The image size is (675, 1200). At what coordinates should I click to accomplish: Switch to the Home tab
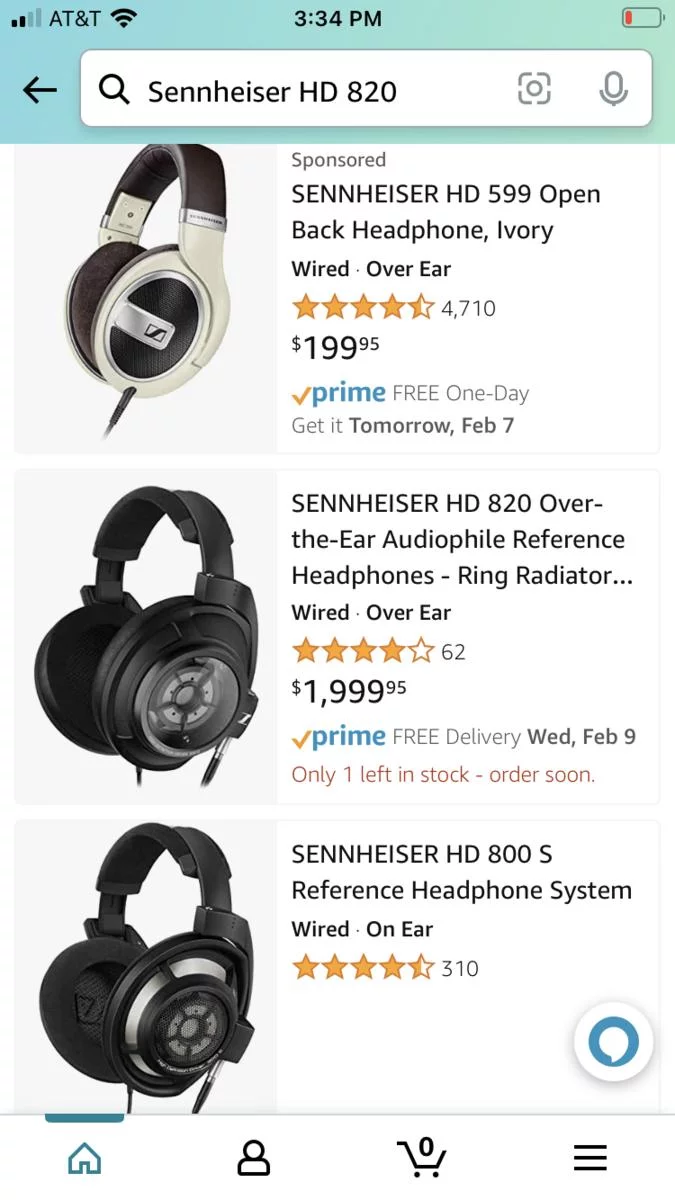pos(85,1158)
